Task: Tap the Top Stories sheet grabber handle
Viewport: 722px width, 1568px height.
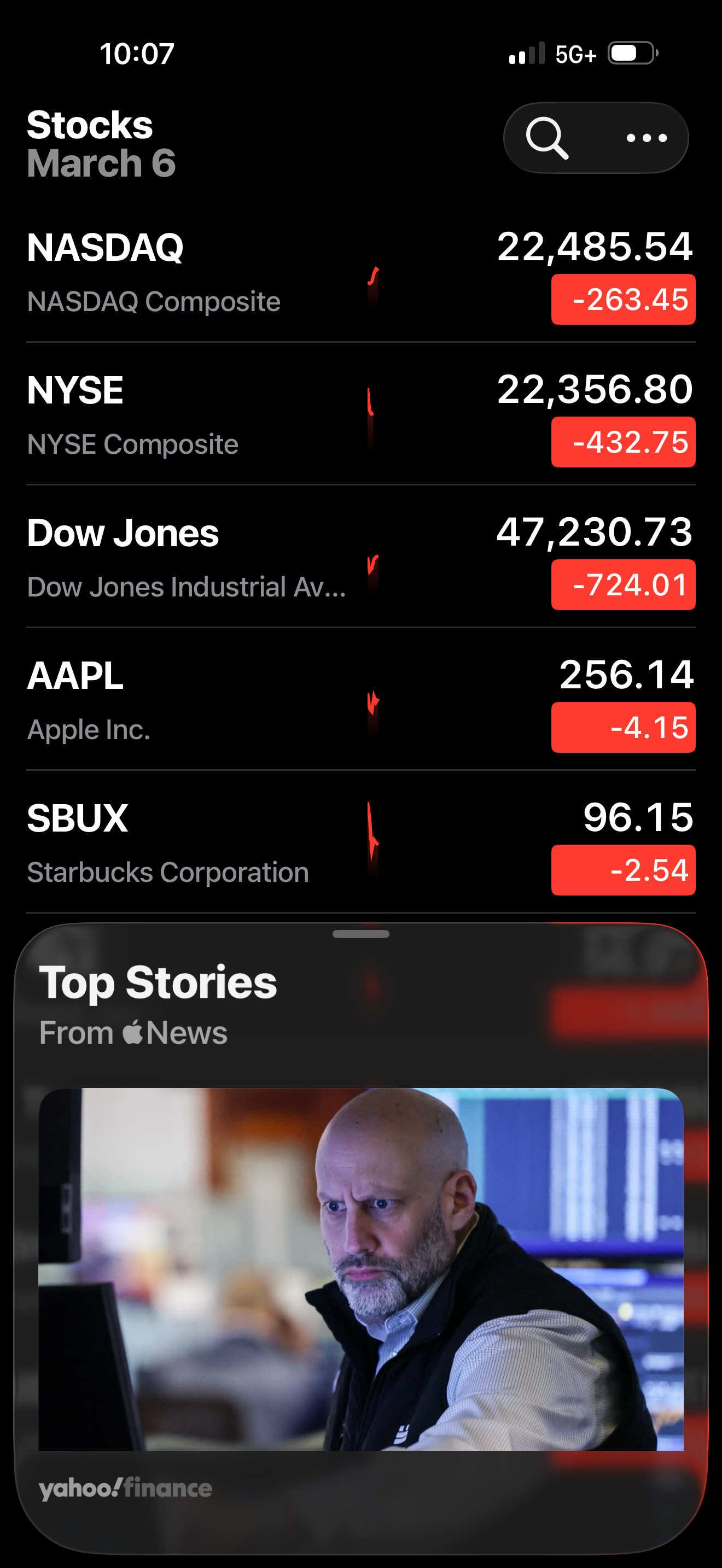Action: 360,934
